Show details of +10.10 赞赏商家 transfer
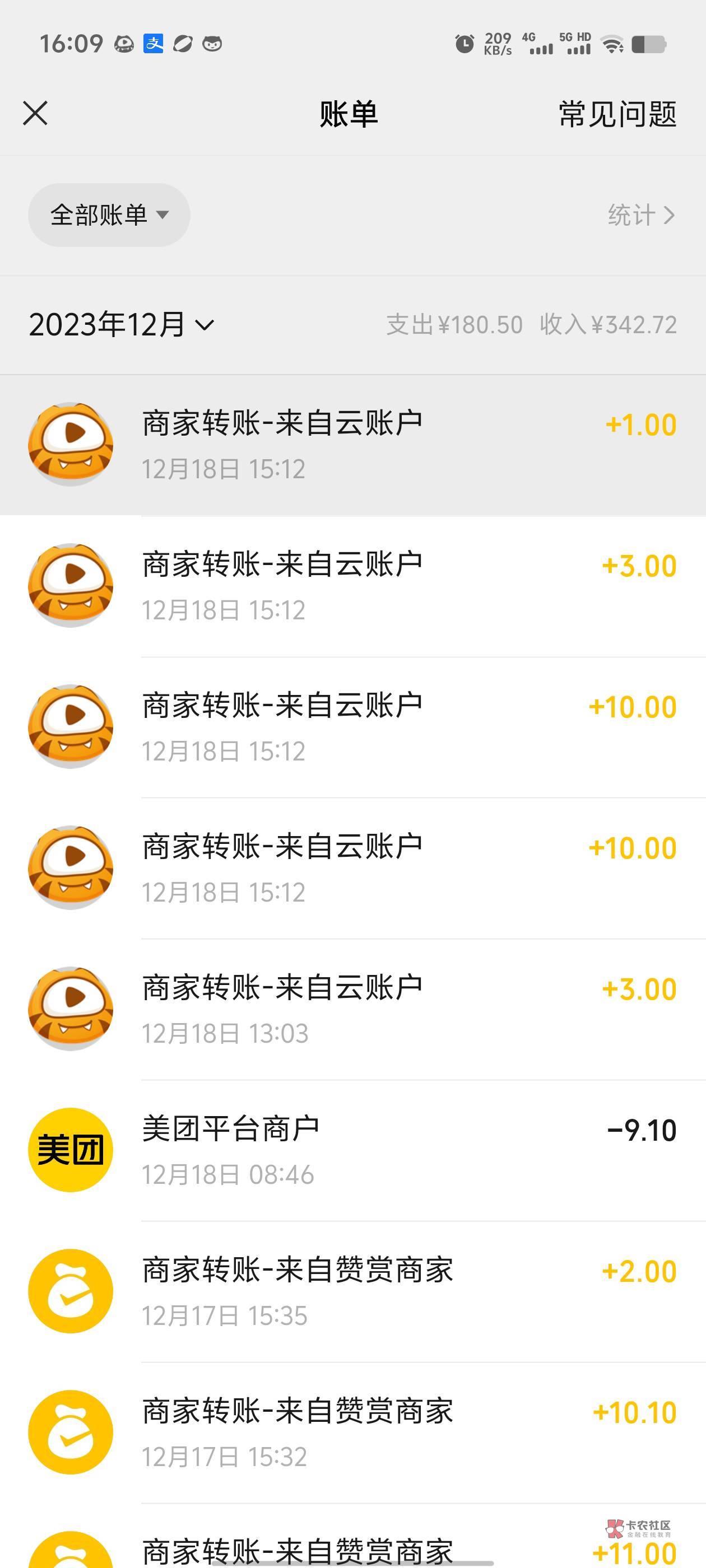 pyautogui.click(x=354, y=1433)
